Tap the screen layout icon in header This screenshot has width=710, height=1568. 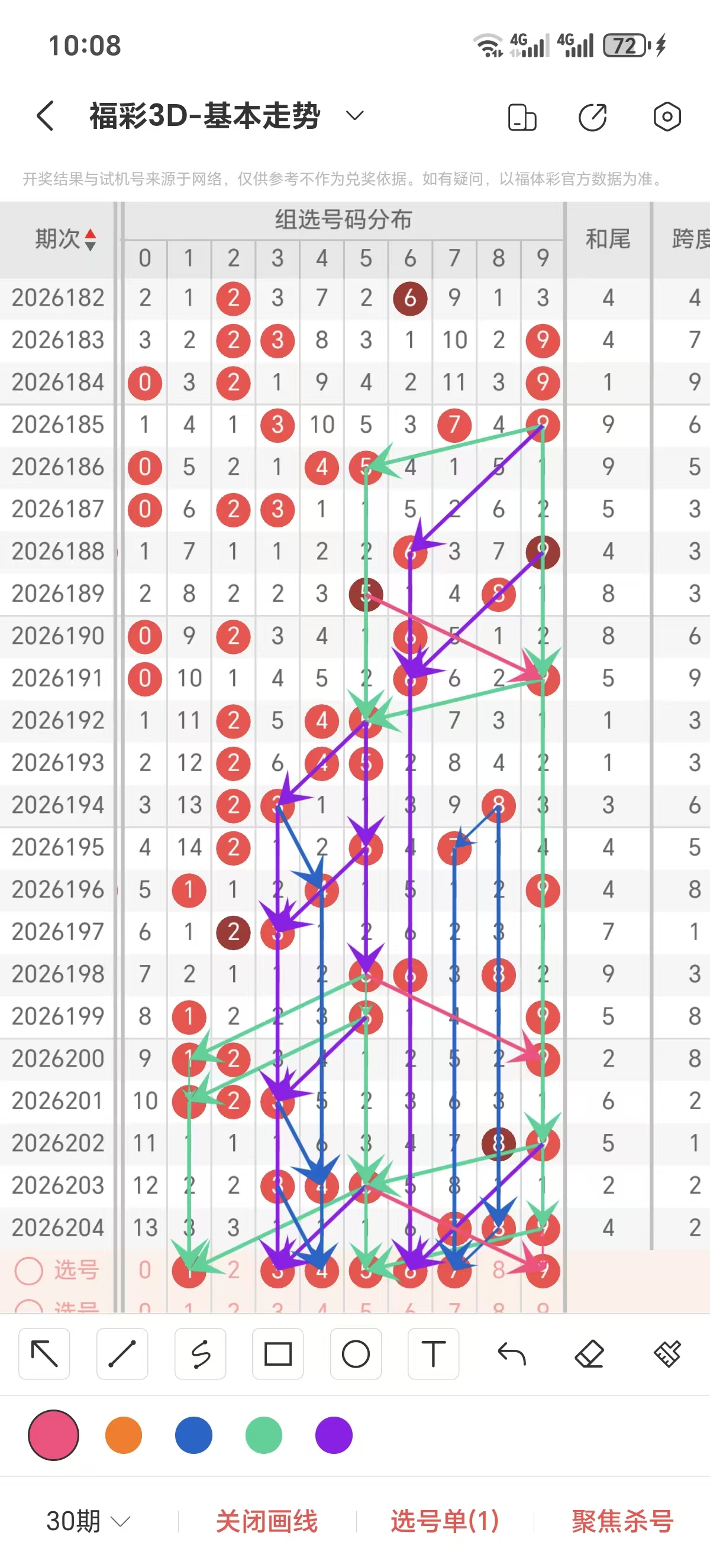click(522, 117)
